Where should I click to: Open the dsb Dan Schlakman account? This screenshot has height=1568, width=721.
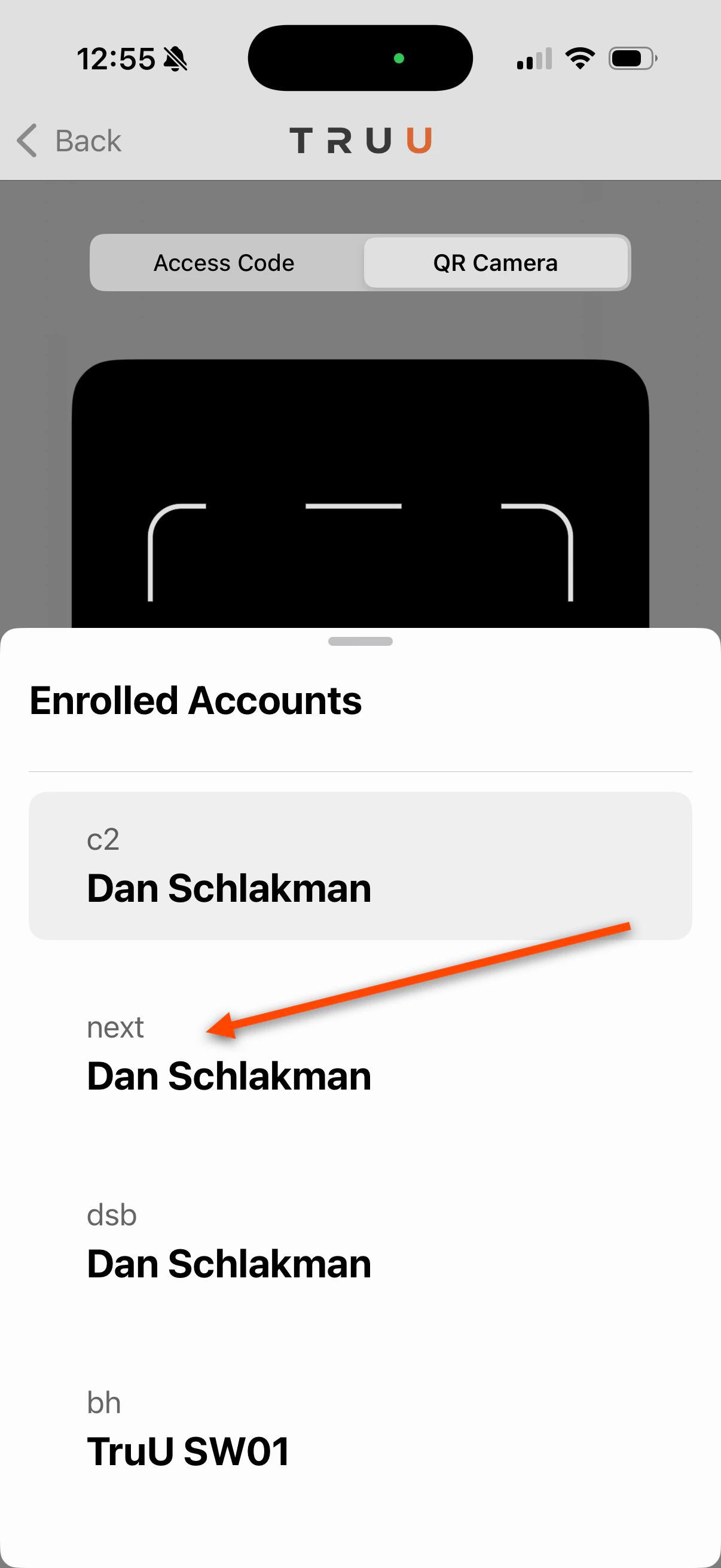[359, 1240]
